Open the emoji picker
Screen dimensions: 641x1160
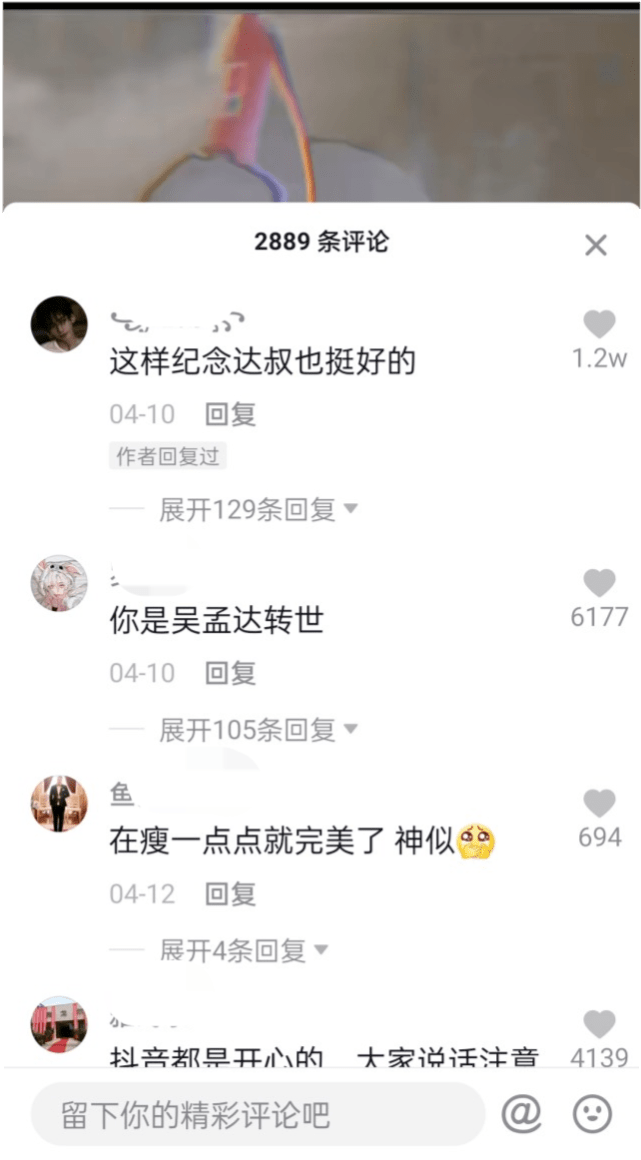[x=592, y=1114]
